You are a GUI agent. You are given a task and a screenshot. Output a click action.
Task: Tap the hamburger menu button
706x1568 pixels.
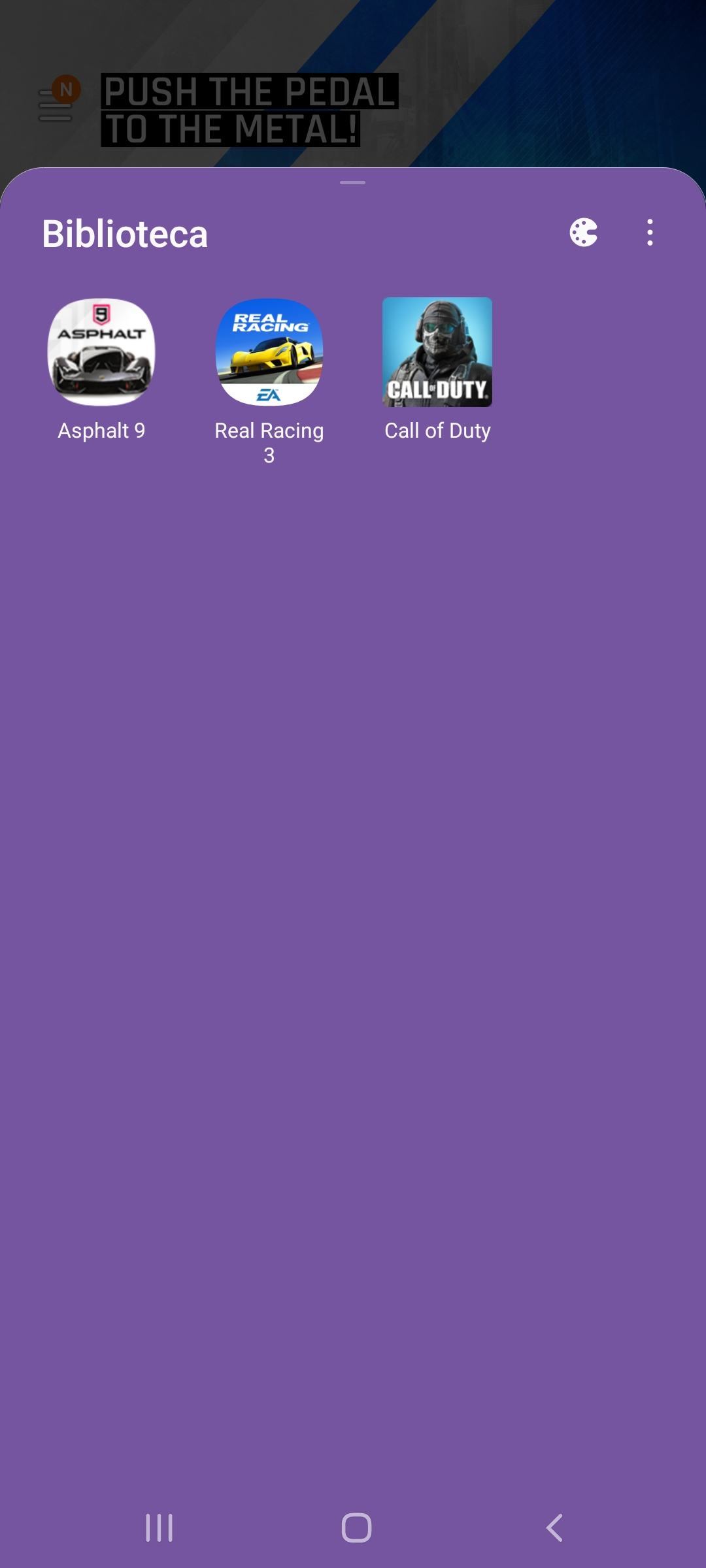(56, 105)
